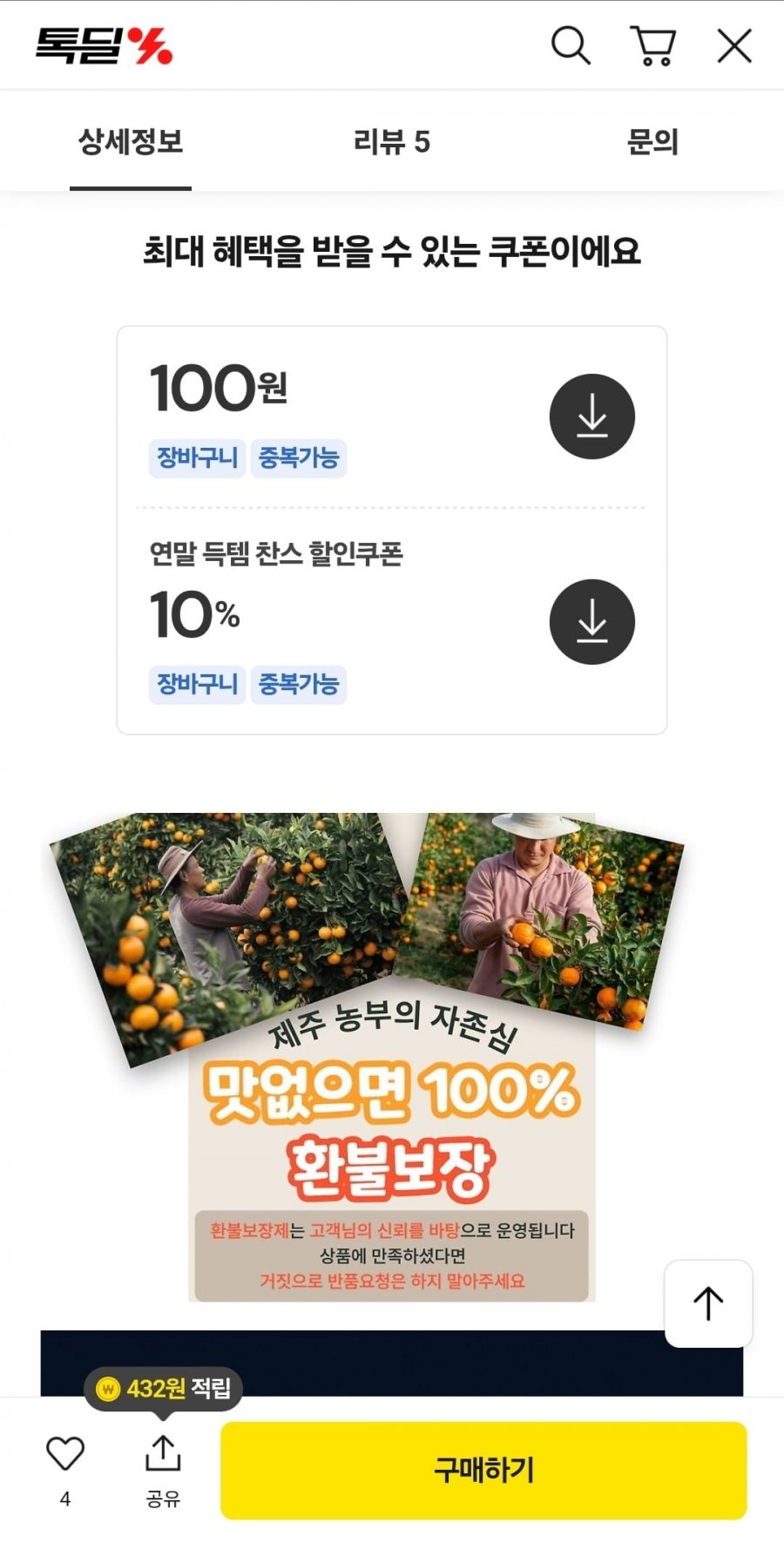Open the shopping cart
This screenshot has height=1543, width=784.
[x=652, y=45]
